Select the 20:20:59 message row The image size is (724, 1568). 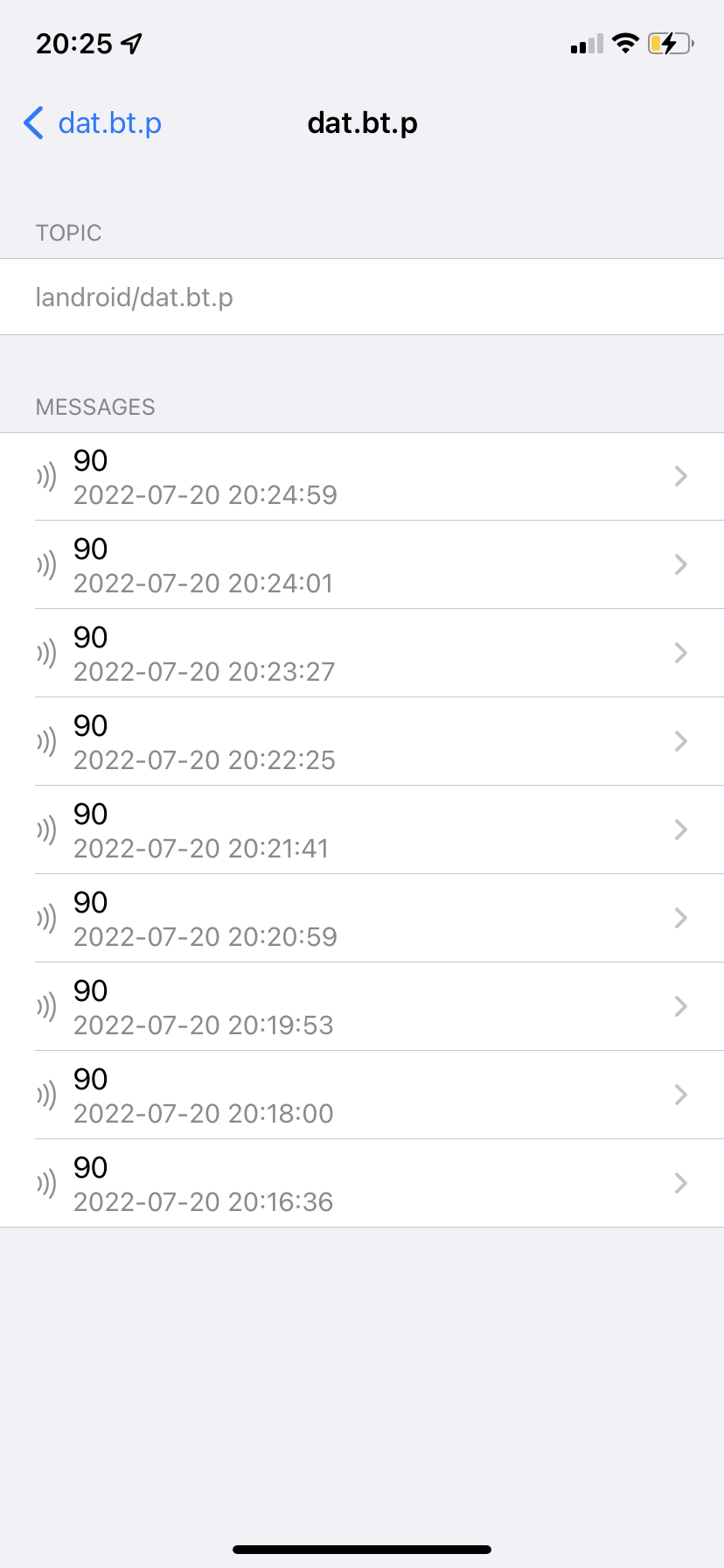pyautogui.click(x=362, y=919)
